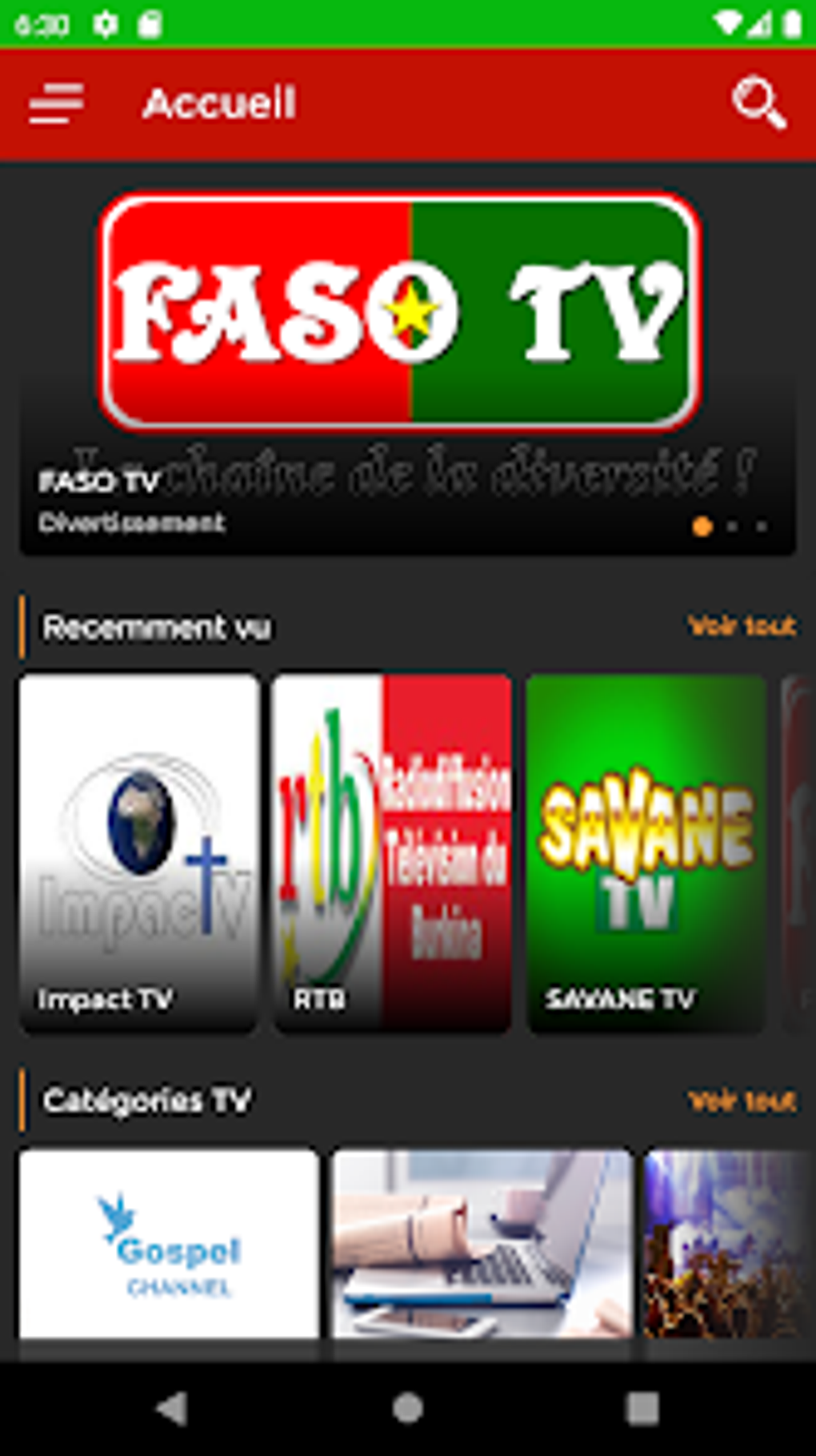Open the SAVANE TV channel thumbnail

pos(645,850)
